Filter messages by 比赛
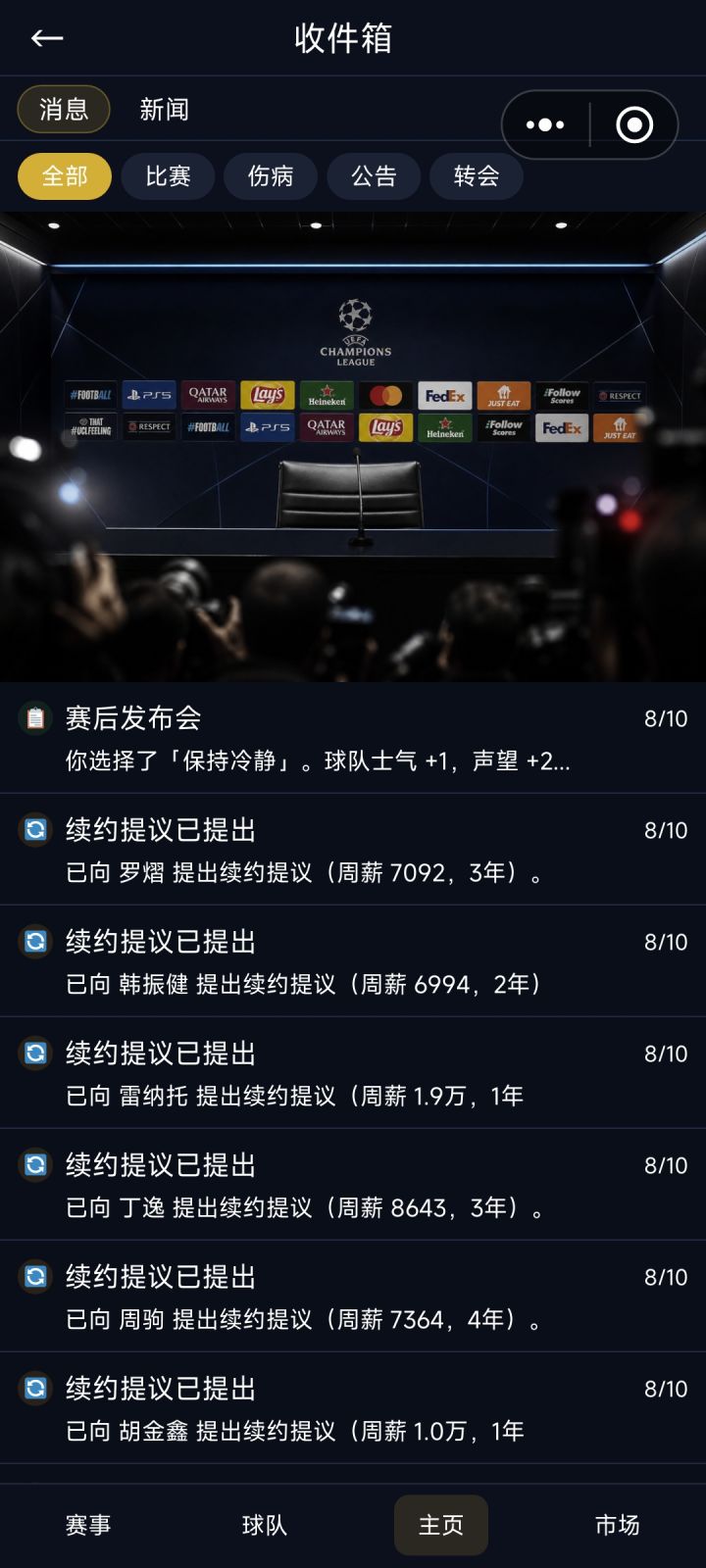 tap(168, 176)
